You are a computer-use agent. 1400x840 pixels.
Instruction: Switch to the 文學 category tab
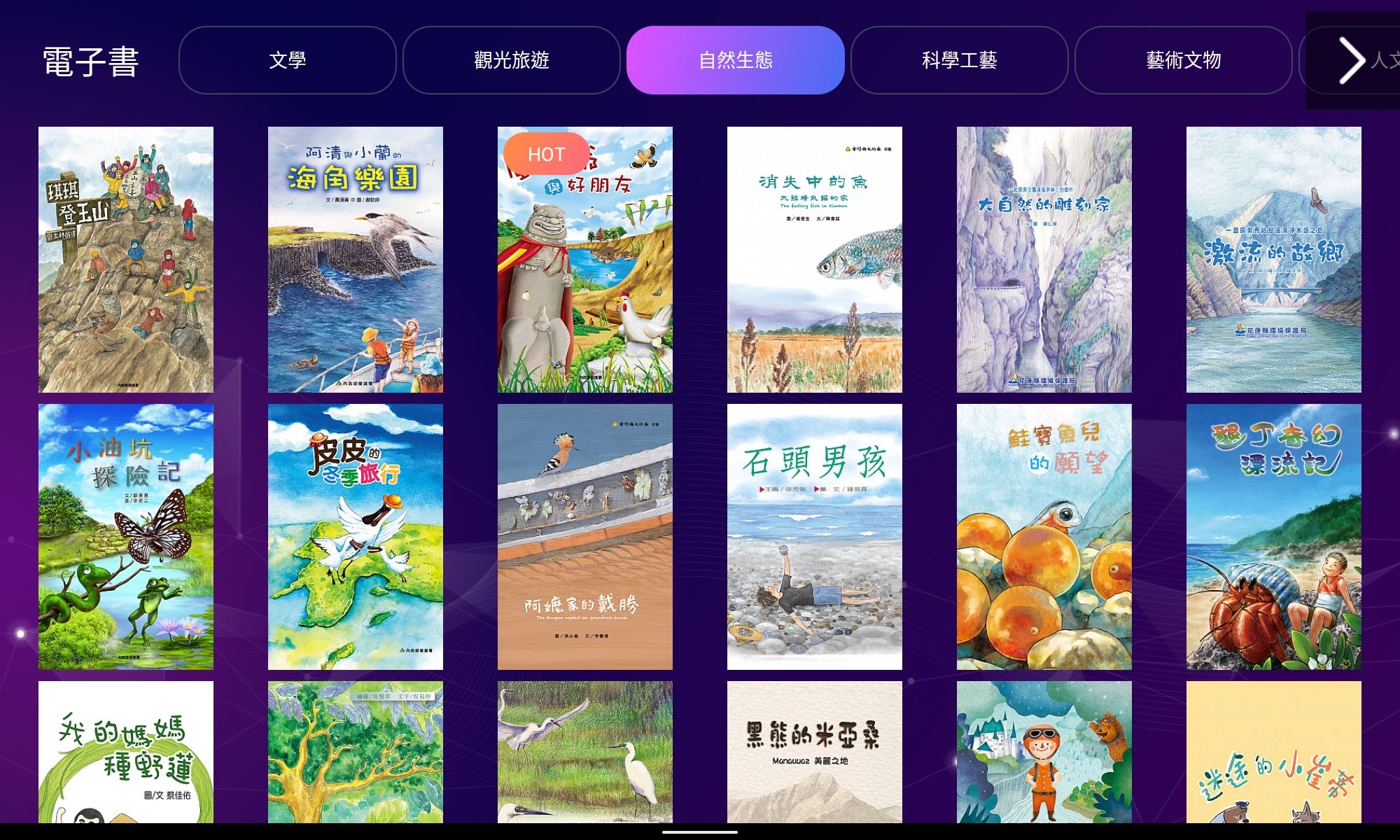point(287,60)
